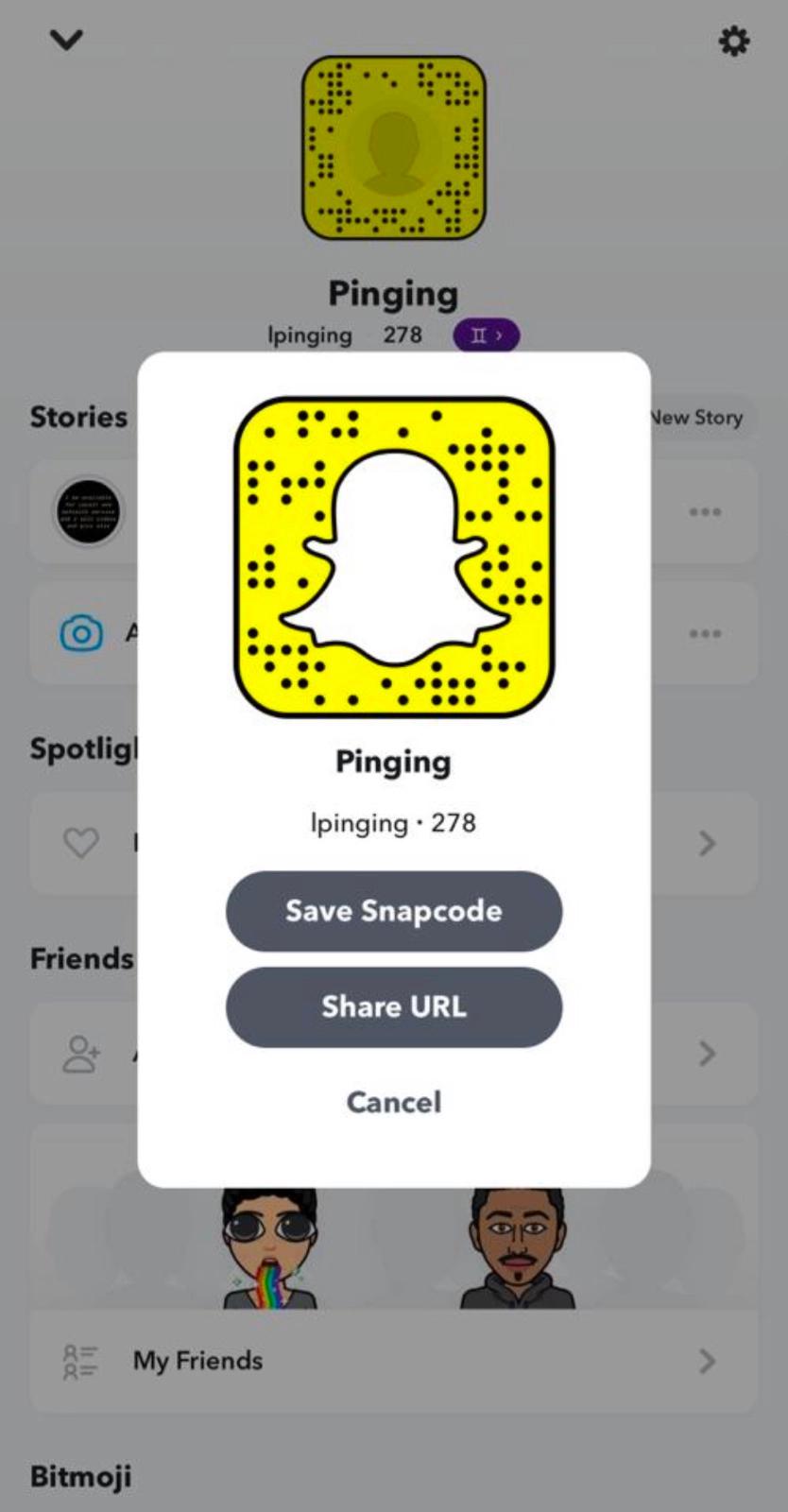
Task: Cancel the Snapcode dialog
Action: click(x=393, y=1102)
